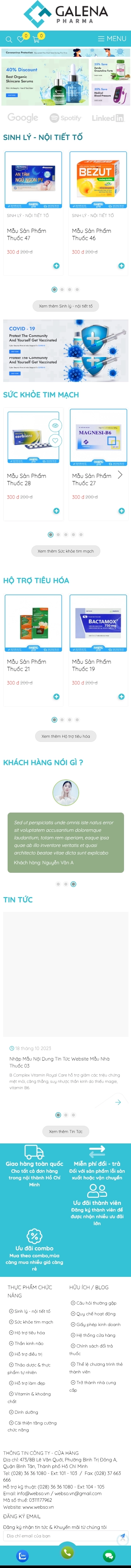Add Mẫu Sản Phẩm Thuốc 28 to wishlist
This screenshot has width=131, height=1568.
pyautogui.click(x=55, y=440)
